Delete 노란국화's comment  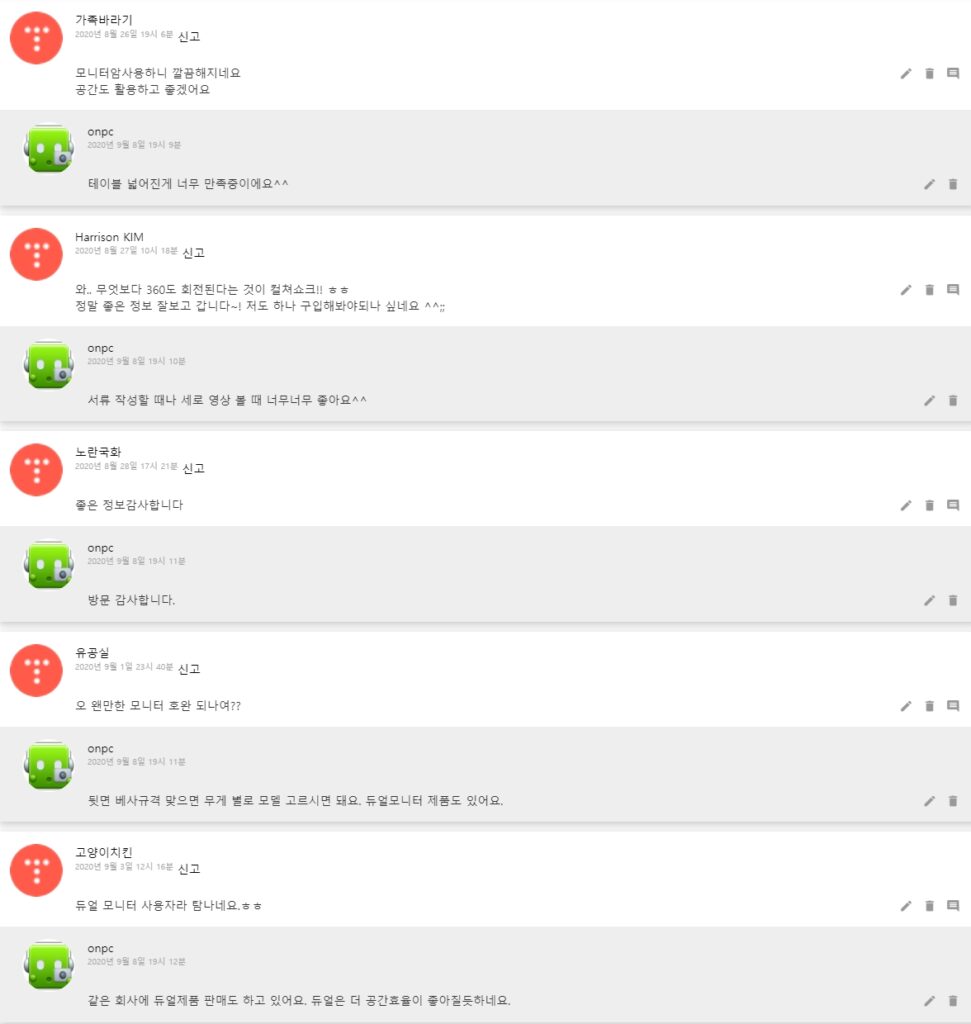pos(929,505)
